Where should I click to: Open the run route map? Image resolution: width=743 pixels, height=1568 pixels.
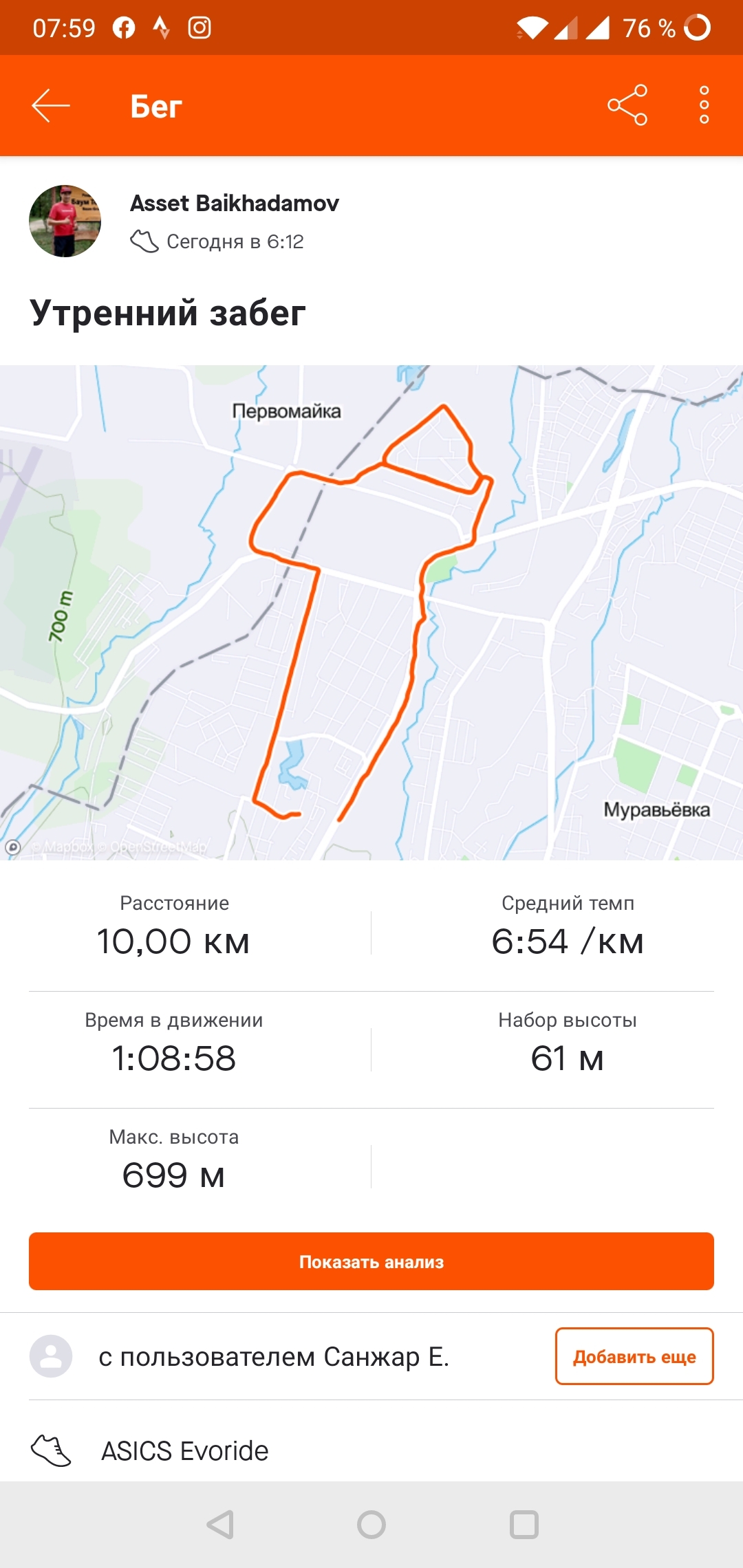371,612
